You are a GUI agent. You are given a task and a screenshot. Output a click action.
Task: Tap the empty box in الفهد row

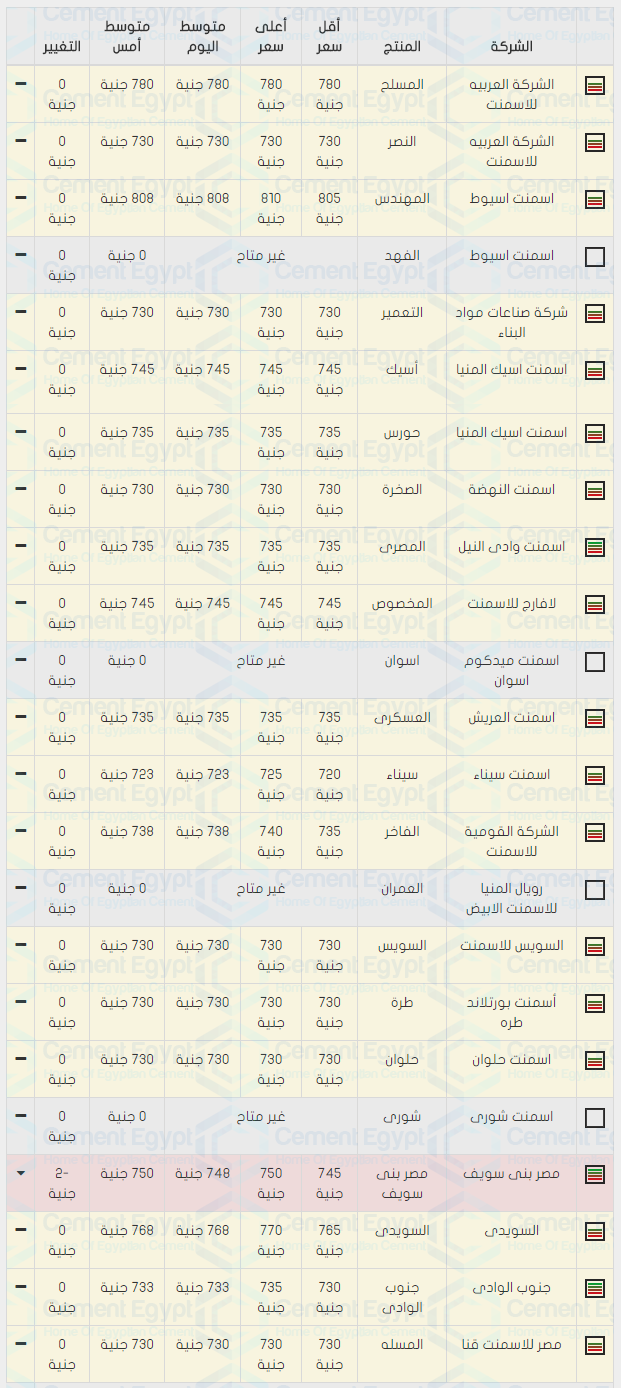click(x=595, y=257)
